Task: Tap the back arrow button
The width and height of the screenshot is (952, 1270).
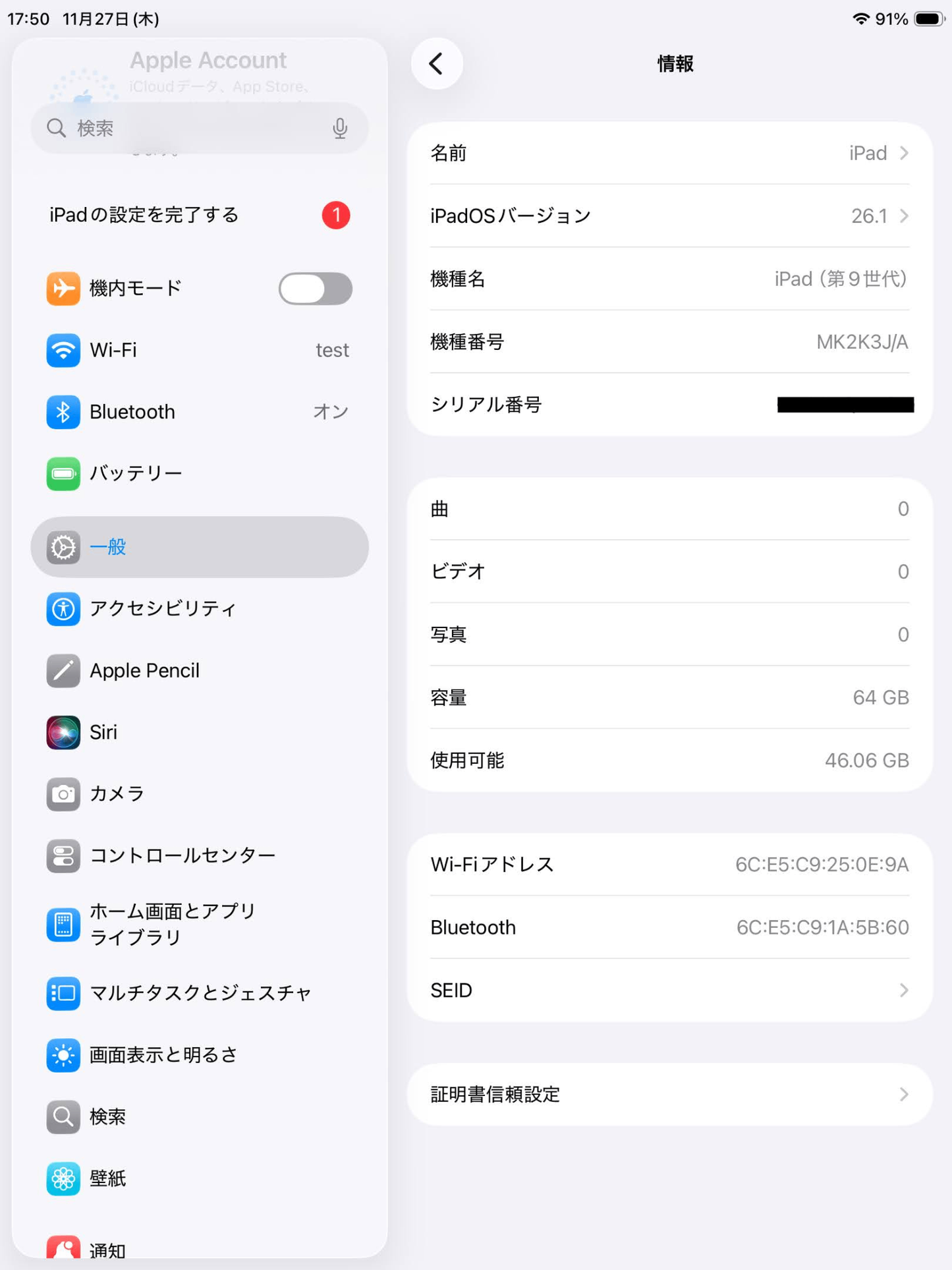Action: point(437,63)
